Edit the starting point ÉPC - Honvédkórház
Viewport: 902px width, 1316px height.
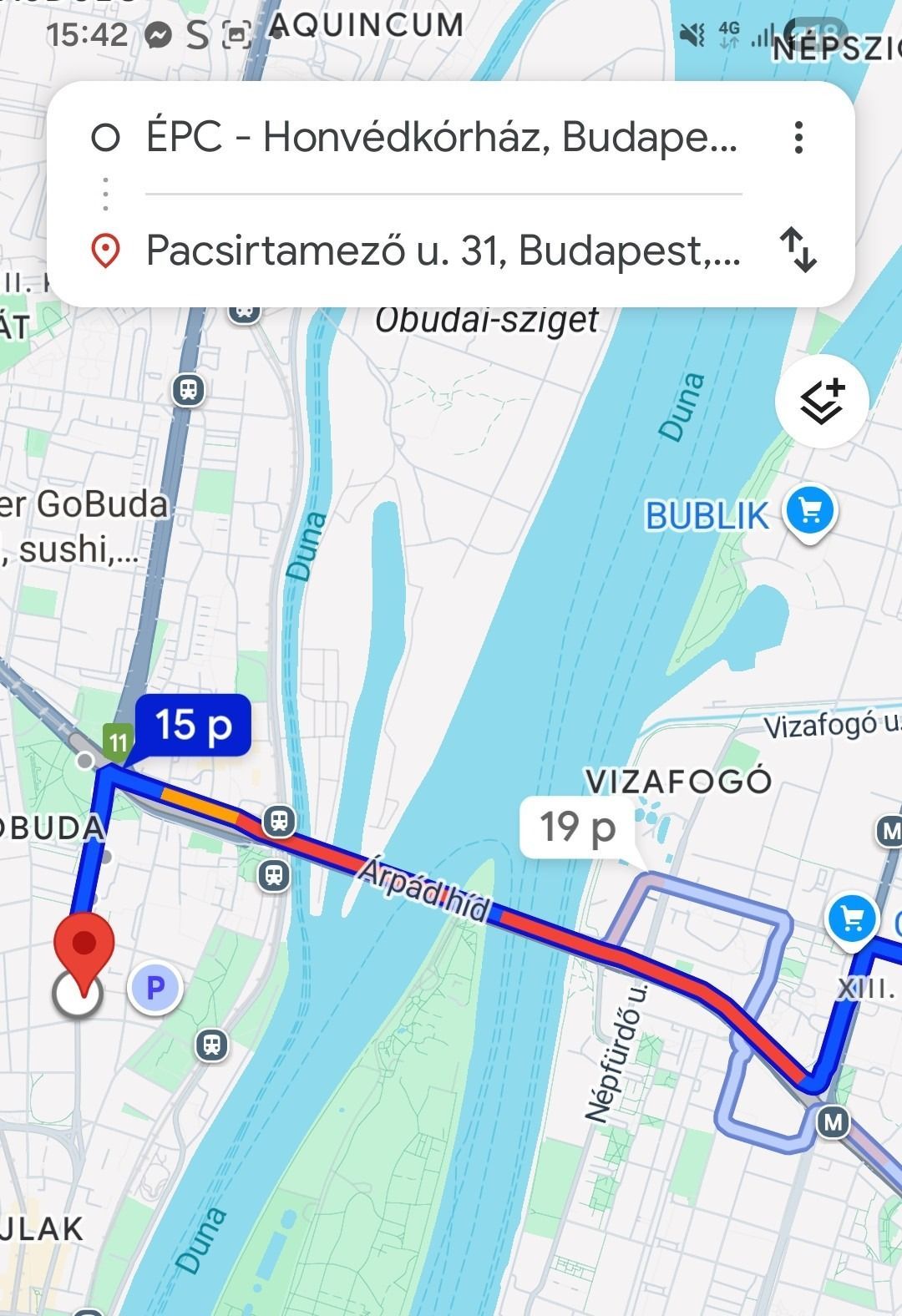point(441,137)
